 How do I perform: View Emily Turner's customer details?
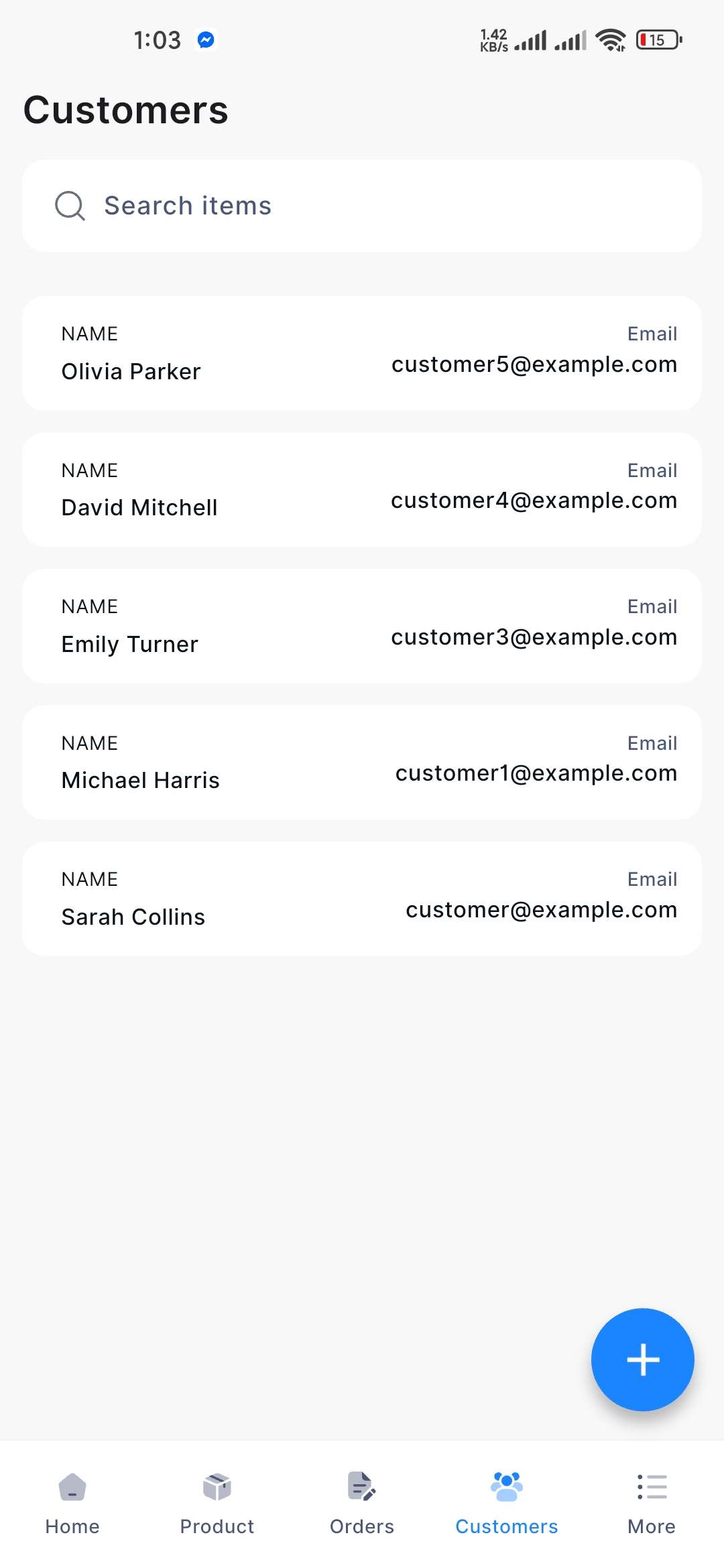tap(362, 626)
